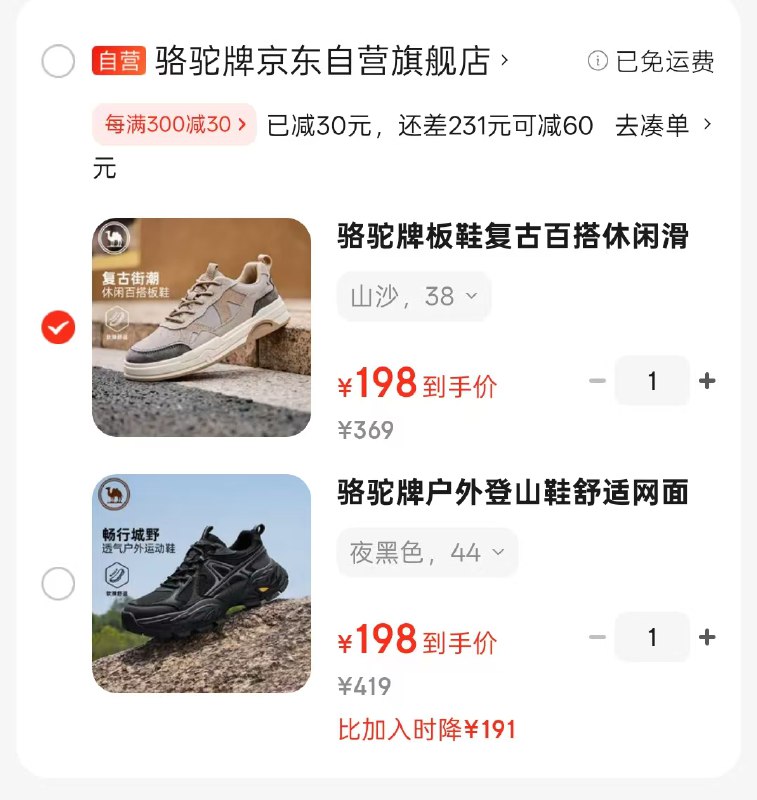Viewport: 757px width, 800px height.
Task: Select all items from 骆驼牌京东自营旗舰店
Action: point(57,58)
